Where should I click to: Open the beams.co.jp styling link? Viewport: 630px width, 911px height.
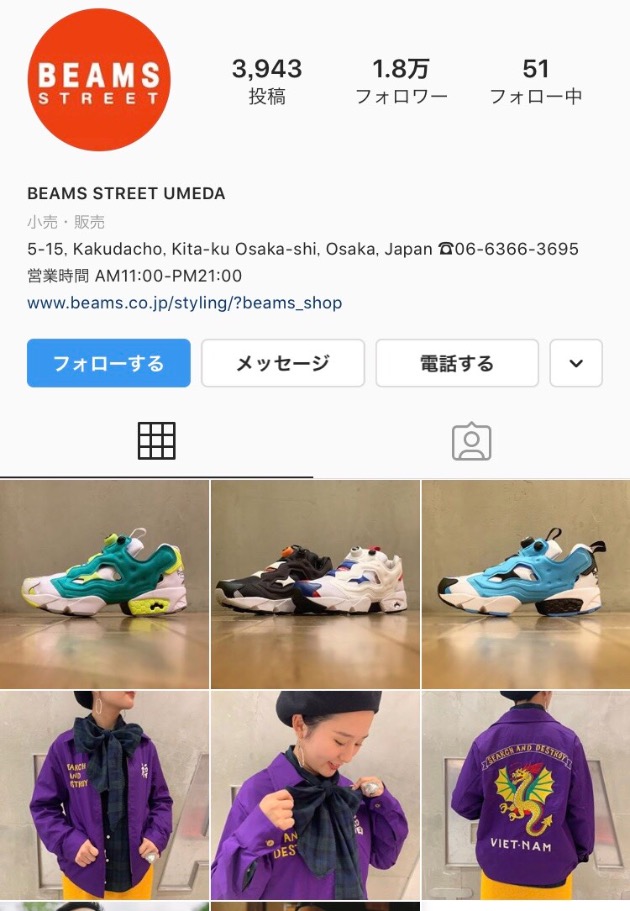coord(184,302)
